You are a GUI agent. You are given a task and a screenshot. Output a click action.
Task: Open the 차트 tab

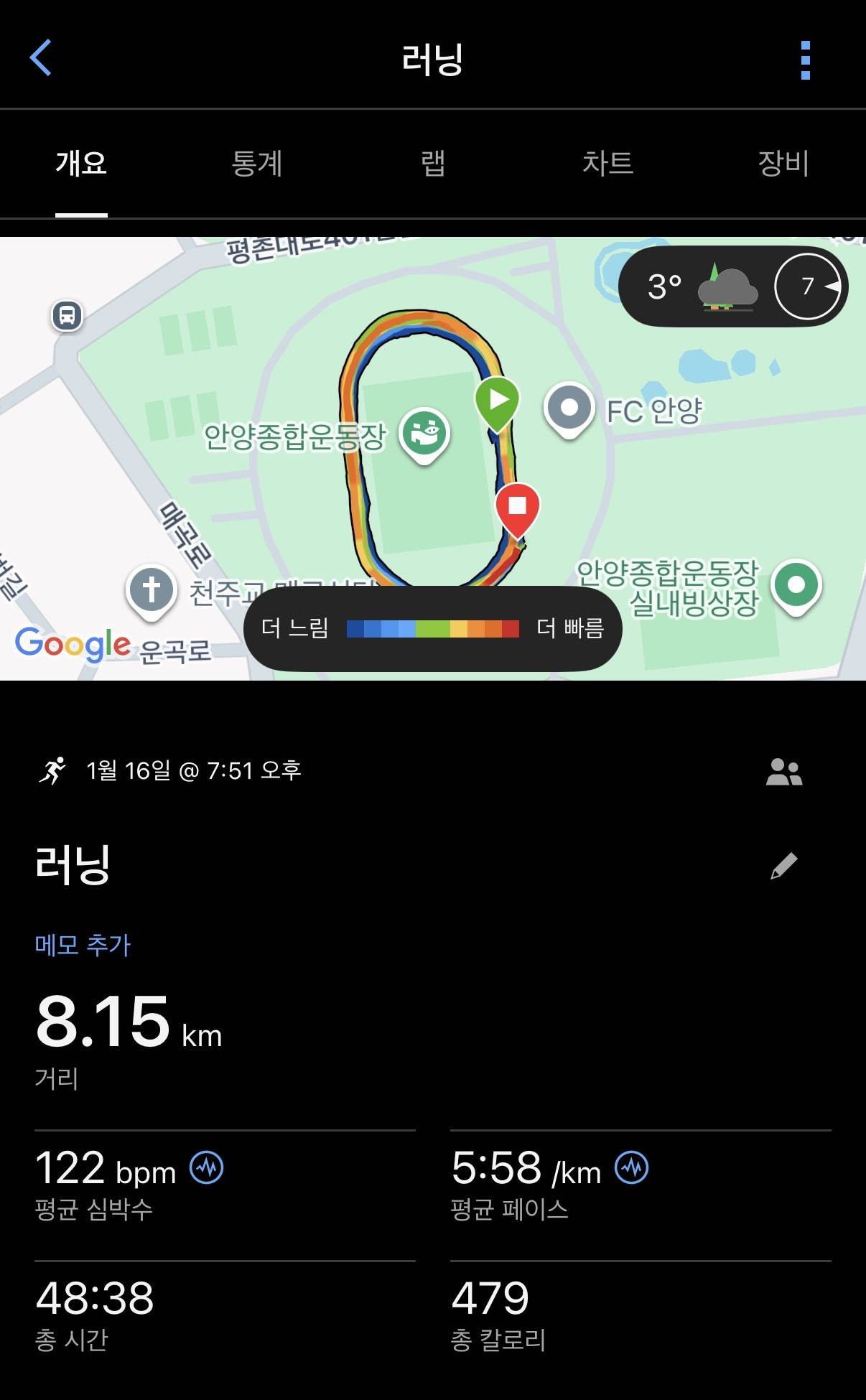point(607,164)
